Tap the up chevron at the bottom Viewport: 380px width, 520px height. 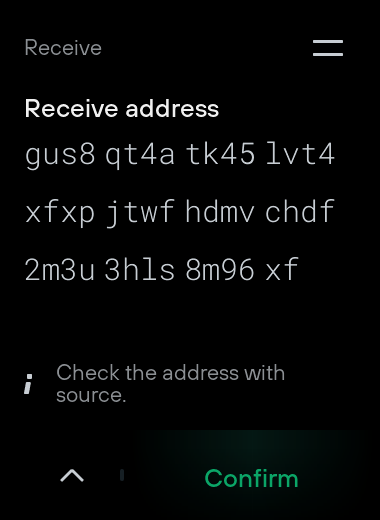point(72,475)
